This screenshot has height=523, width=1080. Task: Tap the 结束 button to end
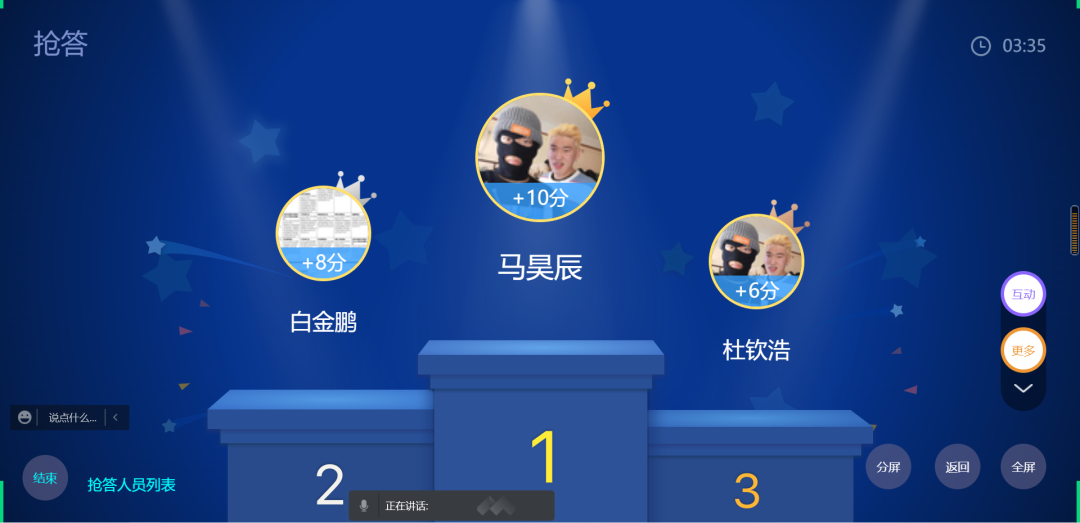coord(45,478)
